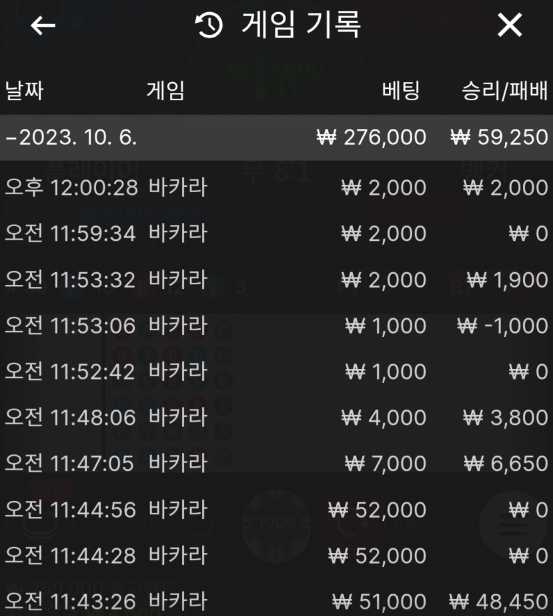The image size is (553, 616).
Task: Open the 오전 11:59:34 바카라 record
Action: pyautogui.click(x=276, y=233)
